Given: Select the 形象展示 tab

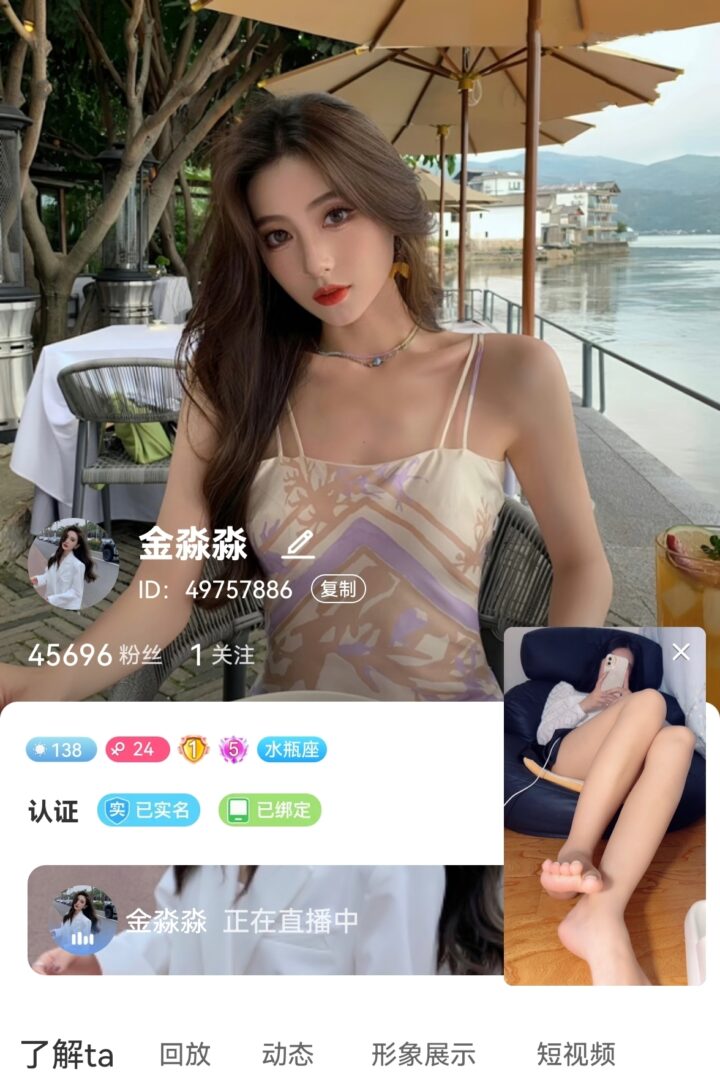Looking at the screenshot, I should 423,1054.
